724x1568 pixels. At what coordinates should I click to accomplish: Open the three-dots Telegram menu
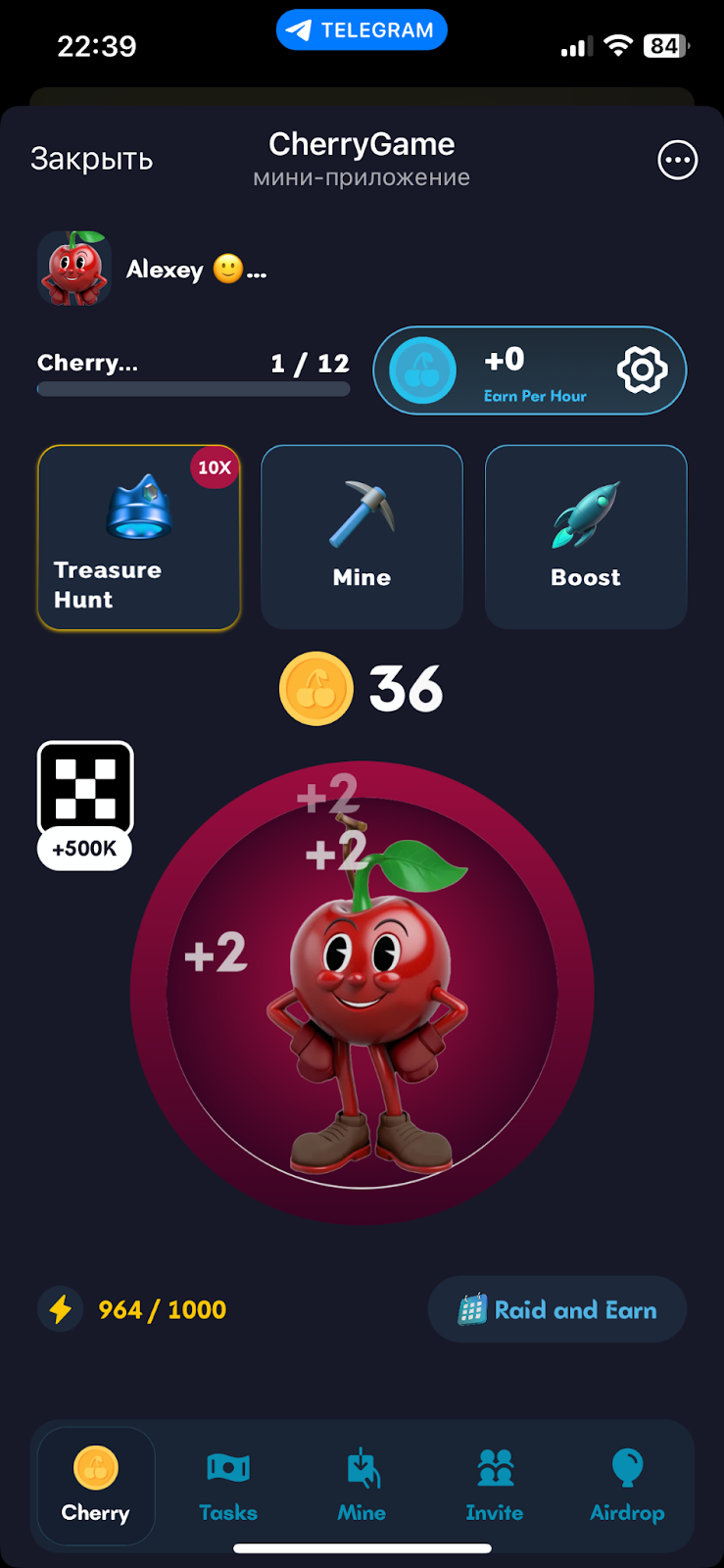click(677, 160)
